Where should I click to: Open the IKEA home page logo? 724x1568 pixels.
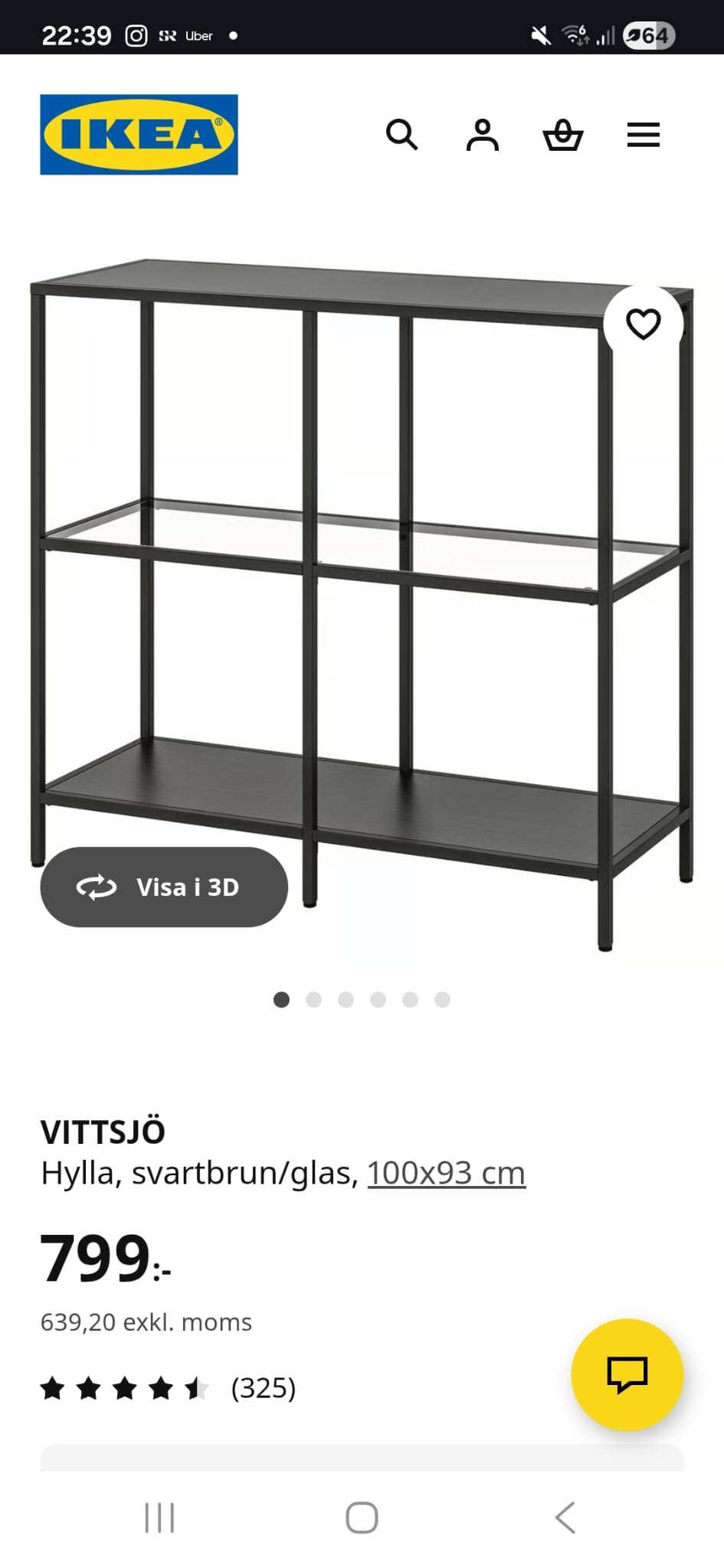(x=139, y=135)
